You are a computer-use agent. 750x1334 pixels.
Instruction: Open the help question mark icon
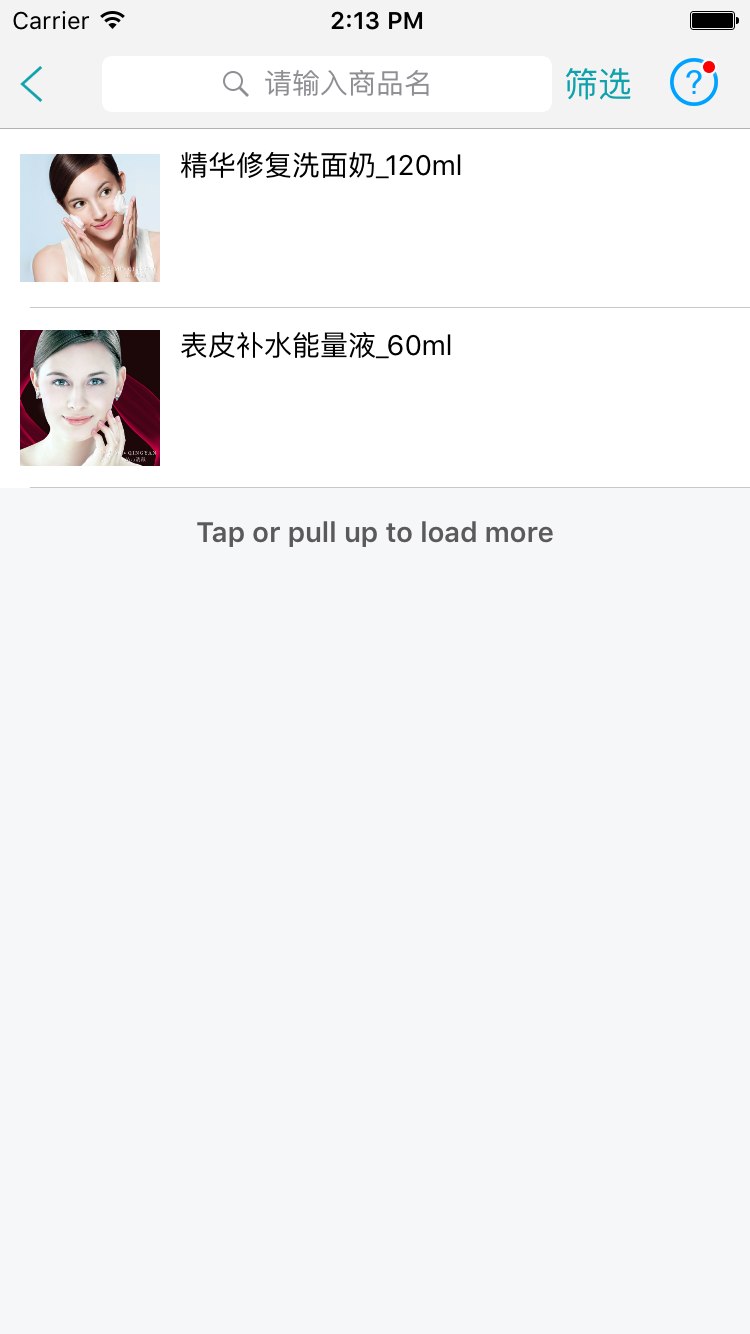(693, 83)
